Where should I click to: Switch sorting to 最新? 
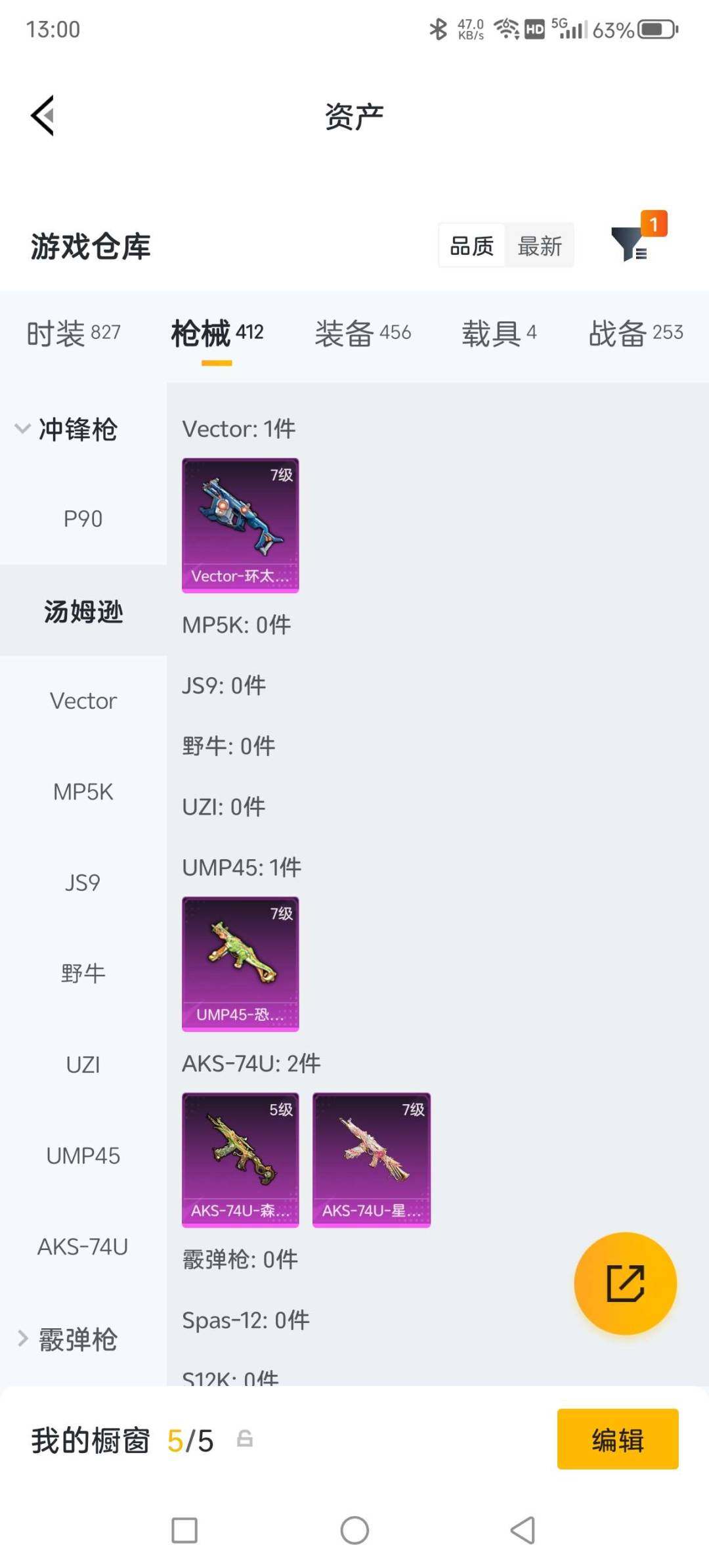540,244
